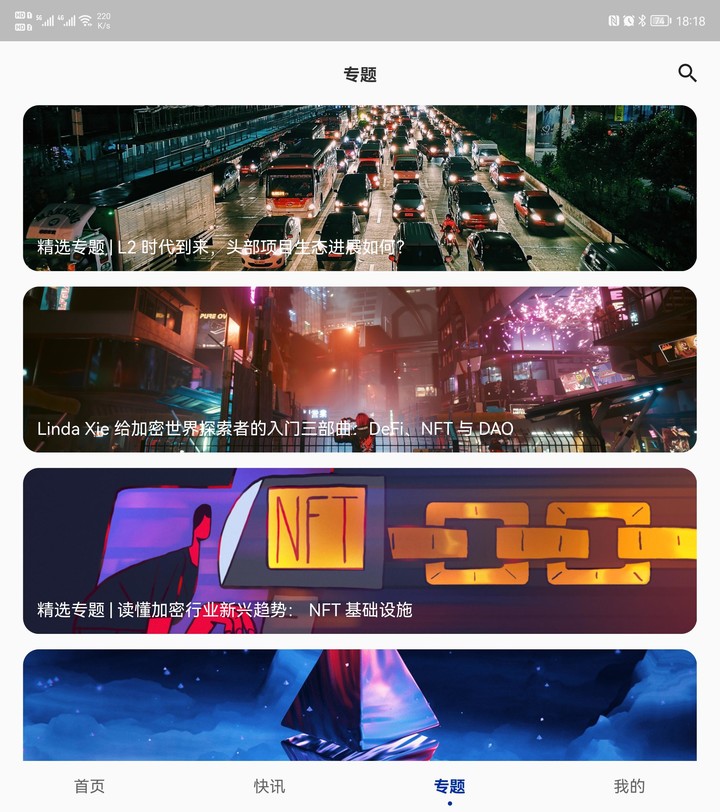The height and width of the screenshot is (812, 720).
Task: Tap the Bluetooth icon in status bar
Action: coord(642,18)
